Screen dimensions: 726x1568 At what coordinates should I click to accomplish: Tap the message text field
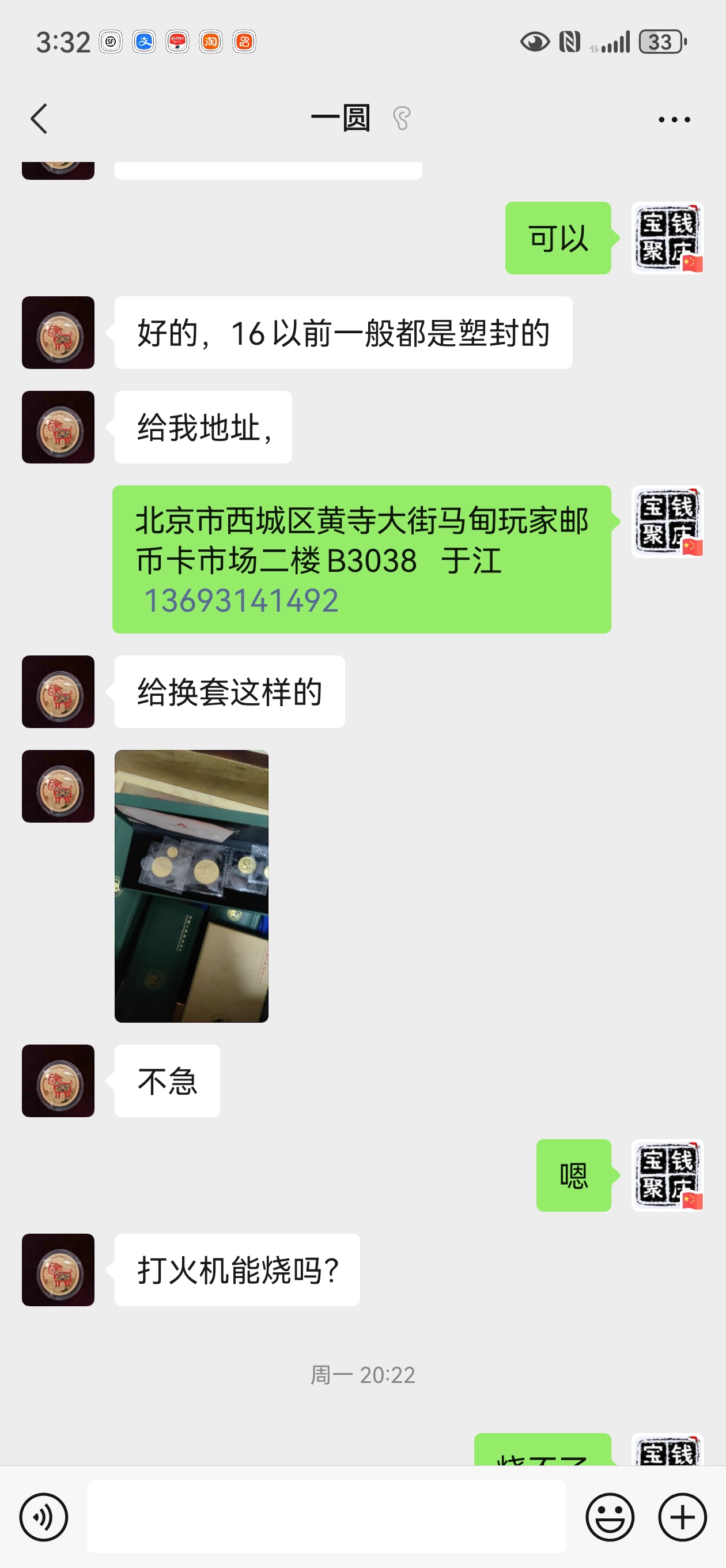click(326, 1517)
